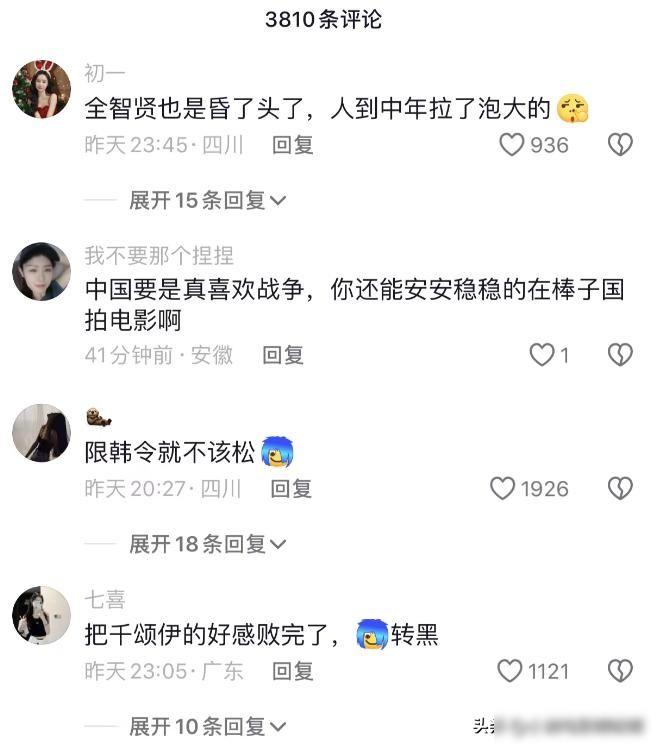Like 七喜's comment
Screen dimensions: 658x749
(510, 671)
